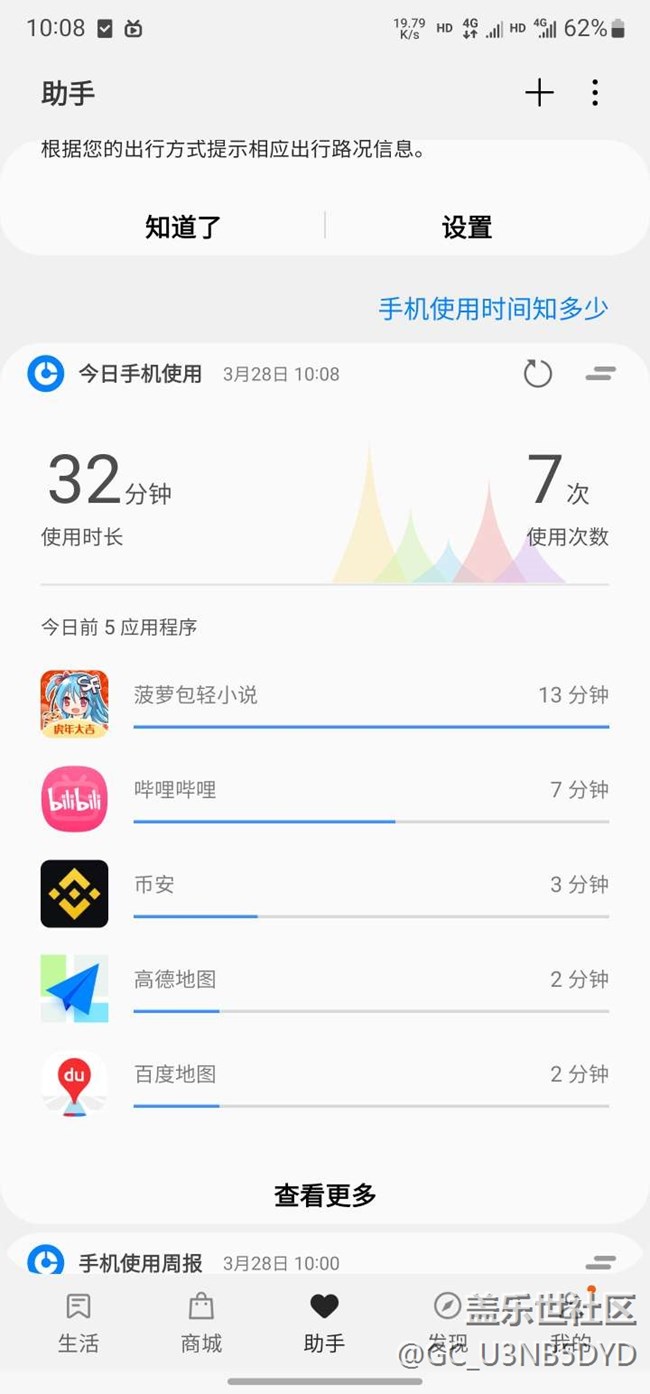650x1394 pixels.
Task: Open the 哔哩哔哩 usage row
Action: [x=325, y=799]
